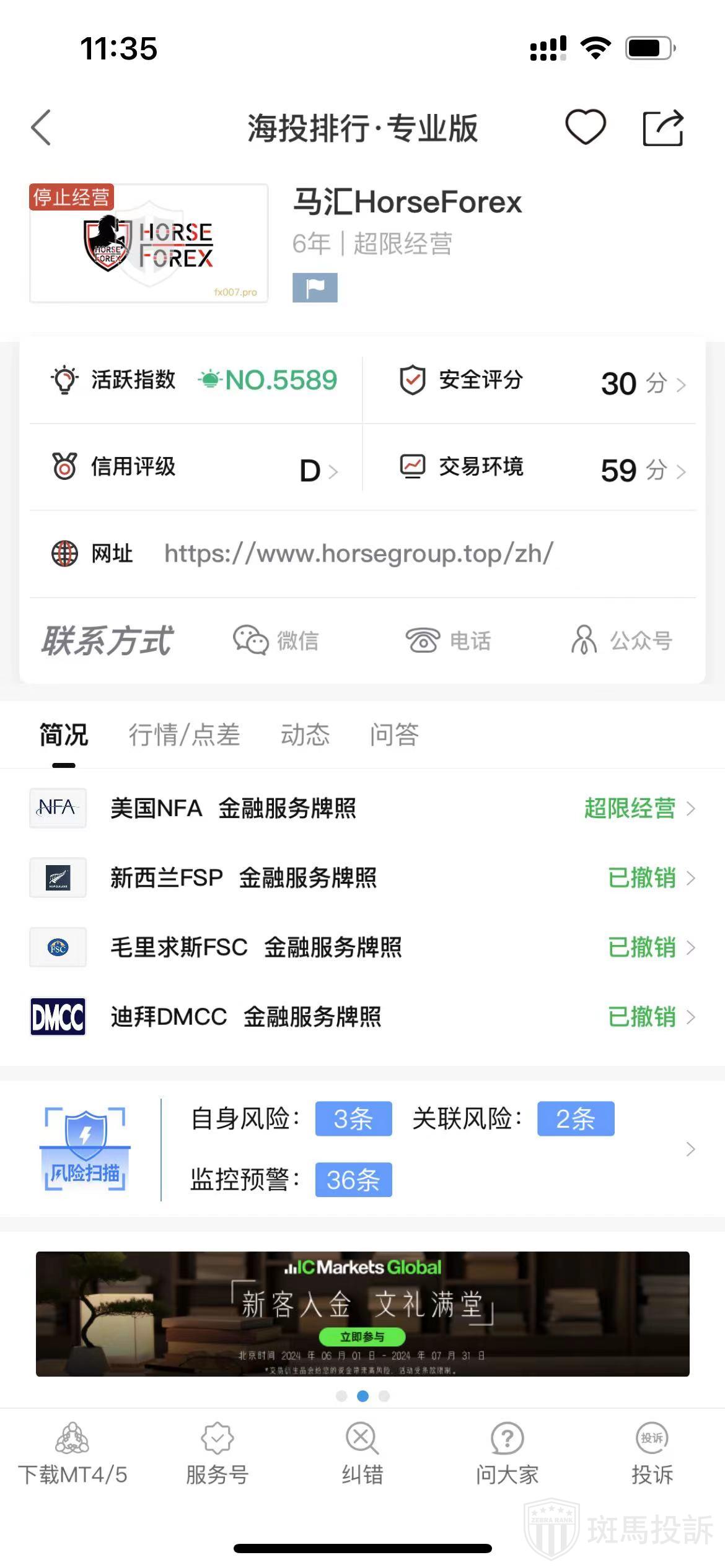The height and width of the screenshot is (1568, 725).
Task: Open the 公众号 contact option
Action: [x=622, y=640]
